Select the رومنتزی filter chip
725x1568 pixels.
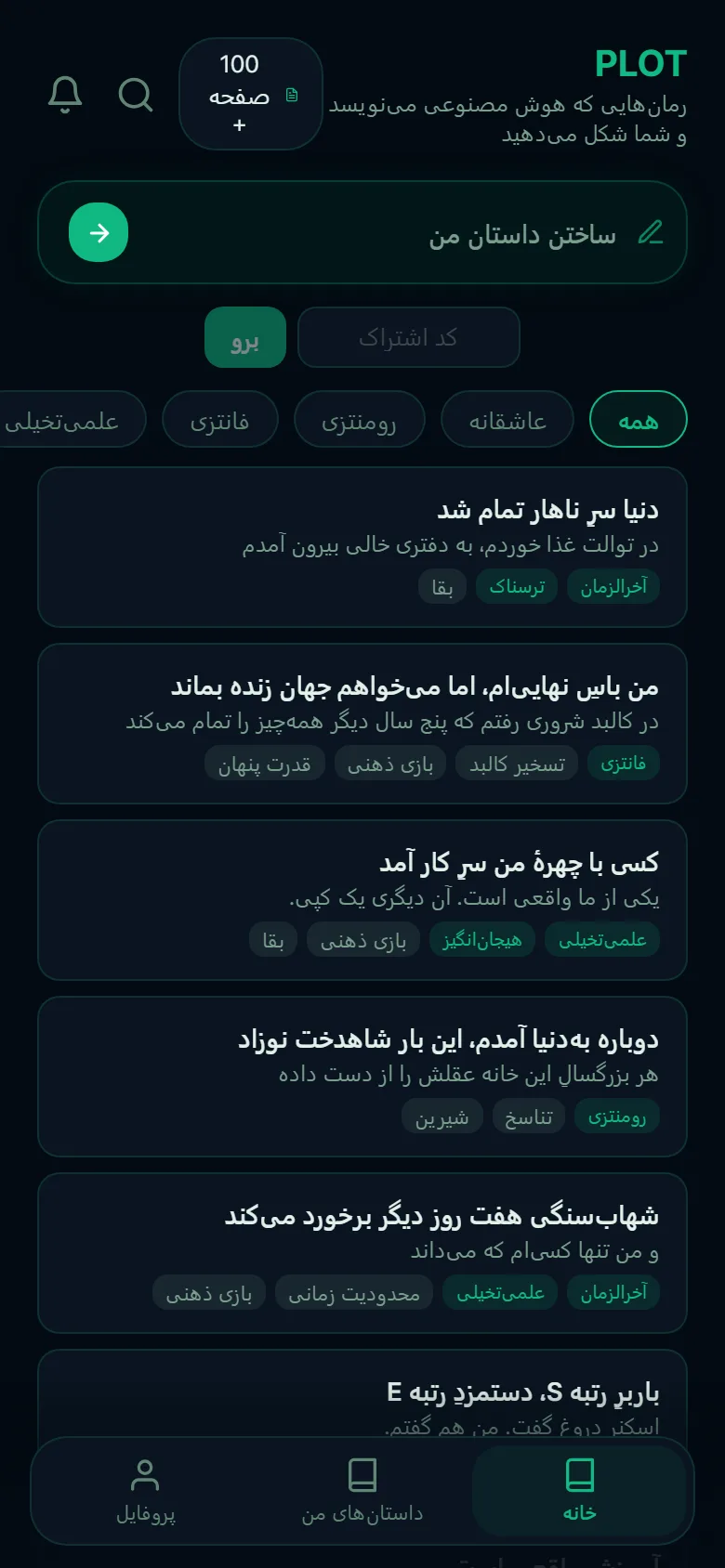[360, 420]
